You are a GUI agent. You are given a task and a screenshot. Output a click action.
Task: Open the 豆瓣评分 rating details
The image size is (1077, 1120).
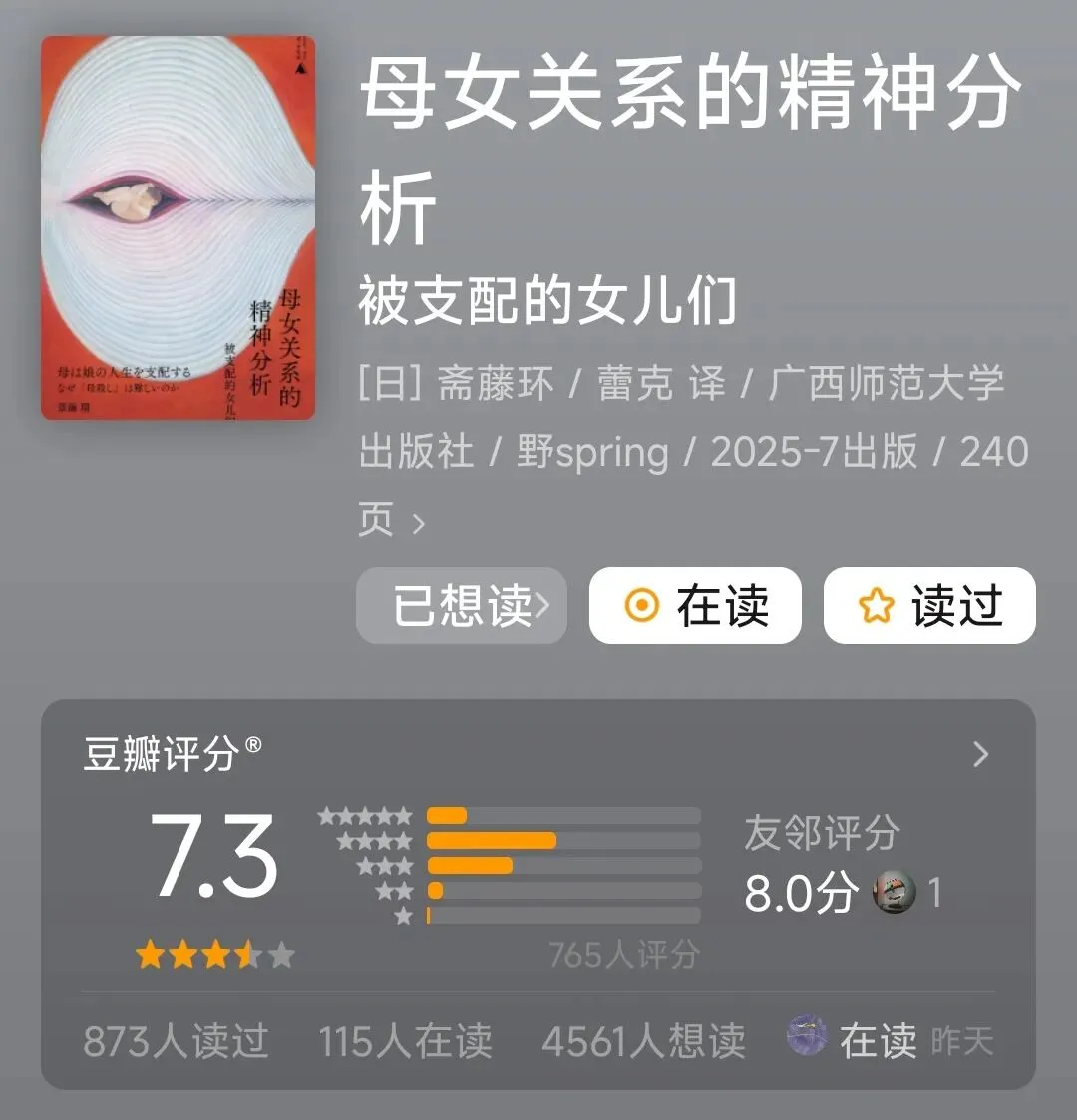pos(980,754)
